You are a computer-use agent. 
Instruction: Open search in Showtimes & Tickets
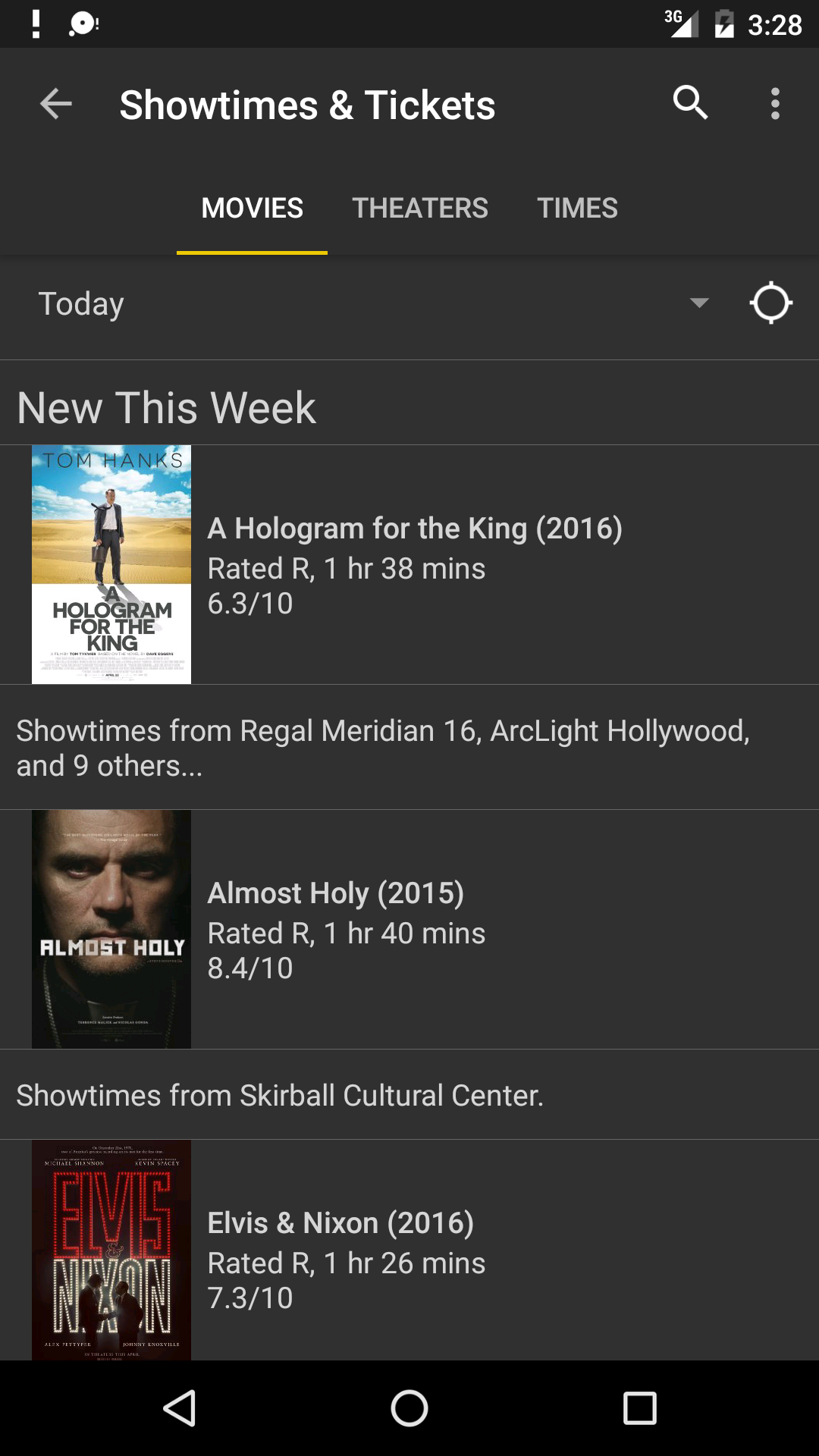[690, 102]
